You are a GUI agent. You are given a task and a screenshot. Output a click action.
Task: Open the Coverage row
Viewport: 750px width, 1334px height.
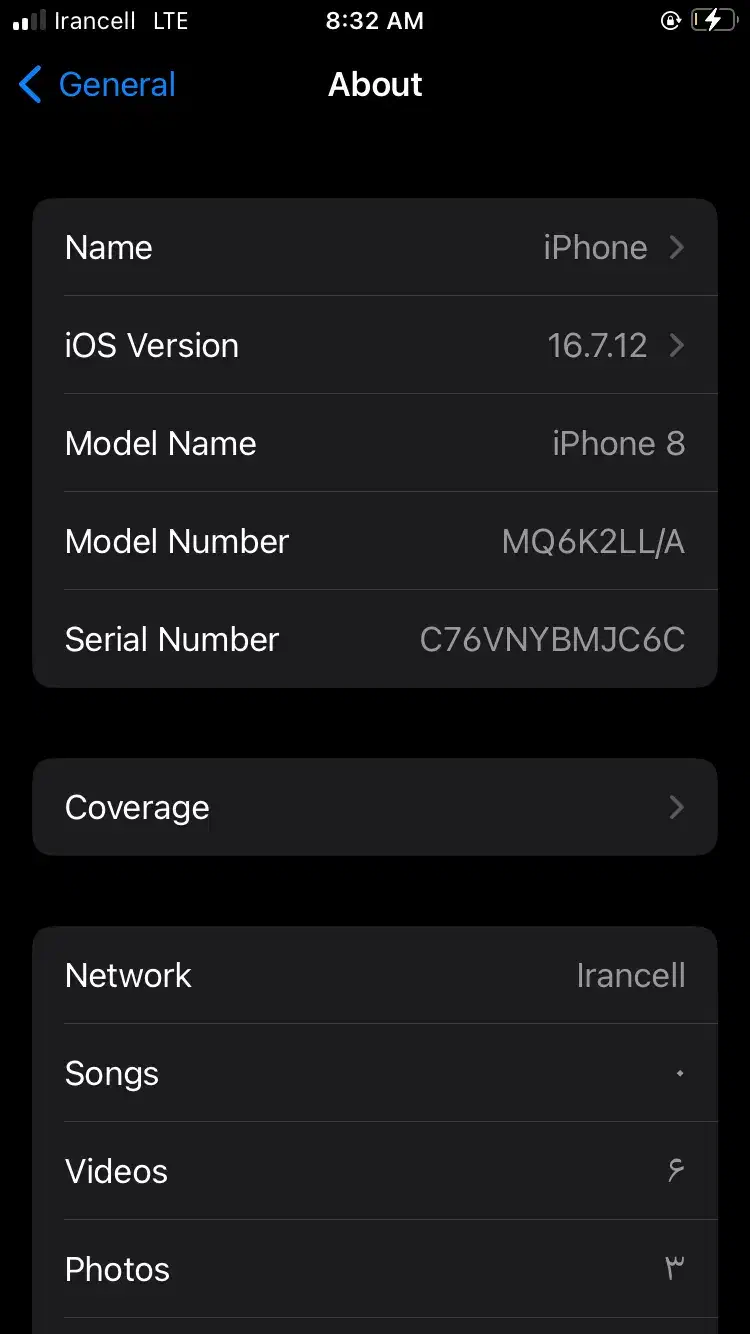click(374, 808)
